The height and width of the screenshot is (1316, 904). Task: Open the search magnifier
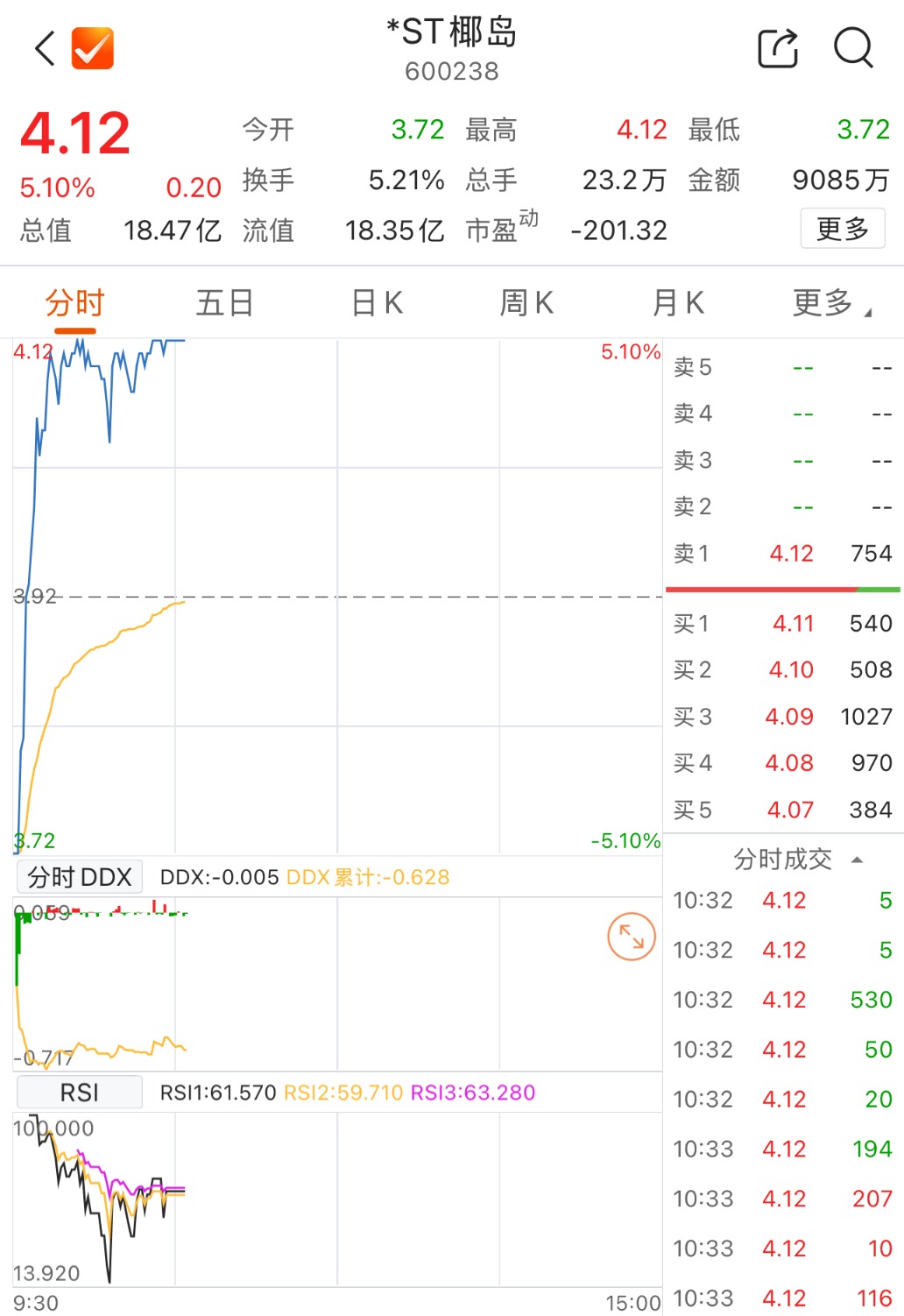[x=852, y=48]
